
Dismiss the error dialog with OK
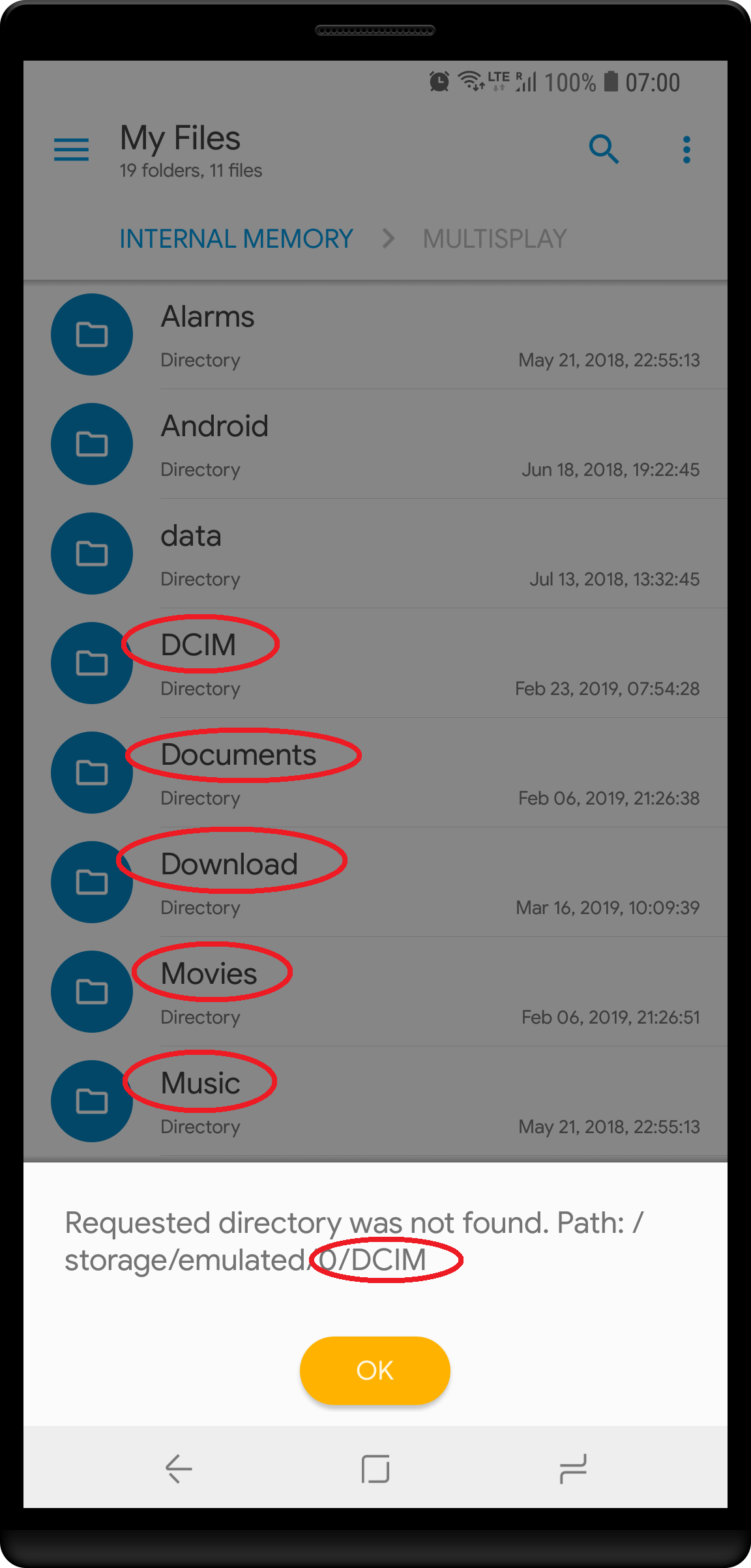coord(375,1370)
